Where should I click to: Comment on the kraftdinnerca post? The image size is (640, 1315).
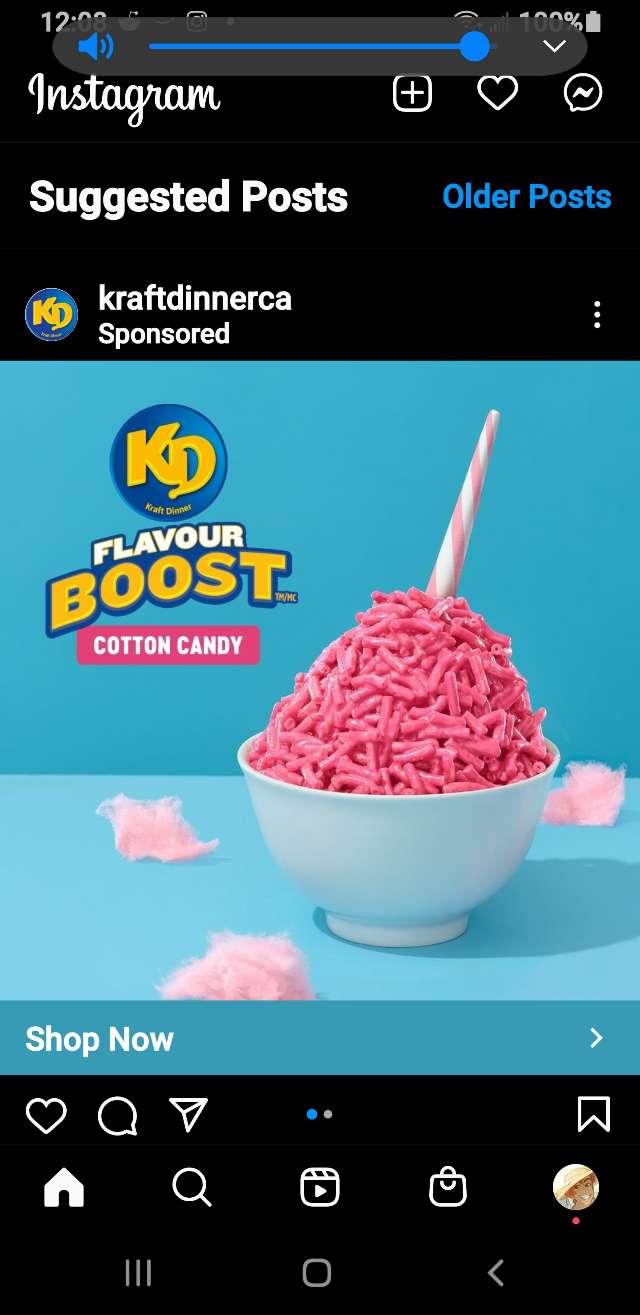[x=117, y=1115]
